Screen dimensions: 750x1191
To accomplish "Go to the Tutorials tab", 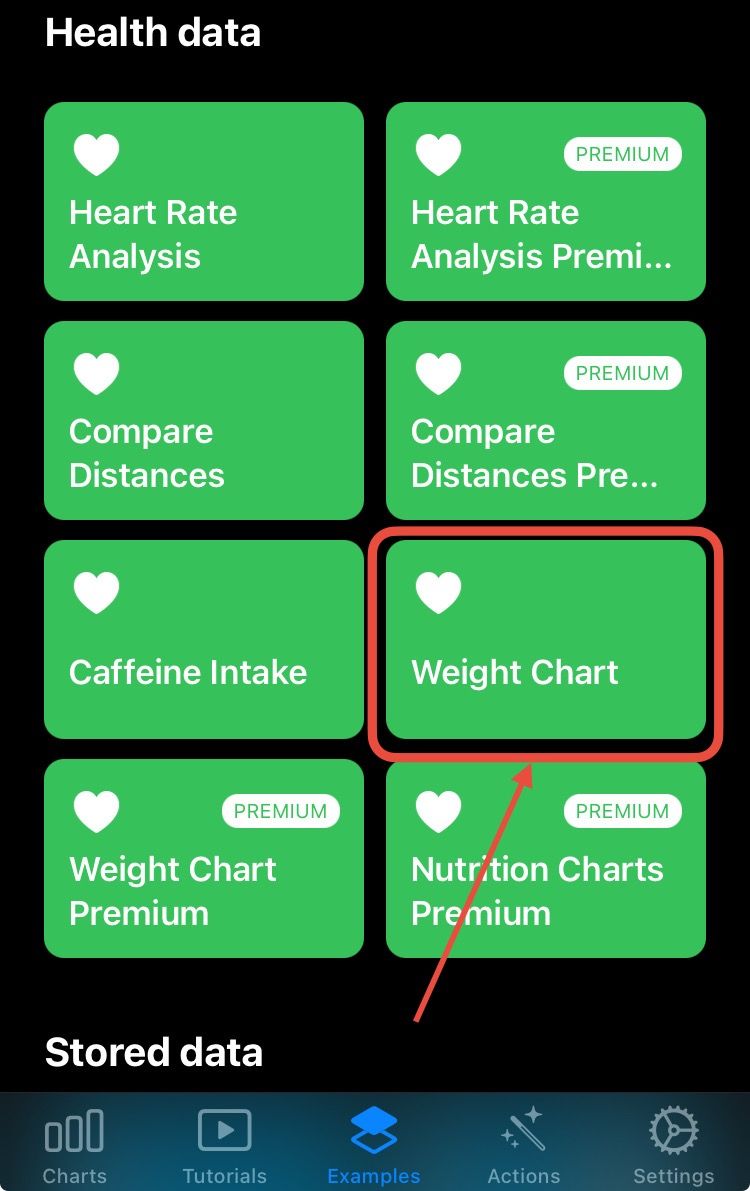I will tap(225, 1145).
